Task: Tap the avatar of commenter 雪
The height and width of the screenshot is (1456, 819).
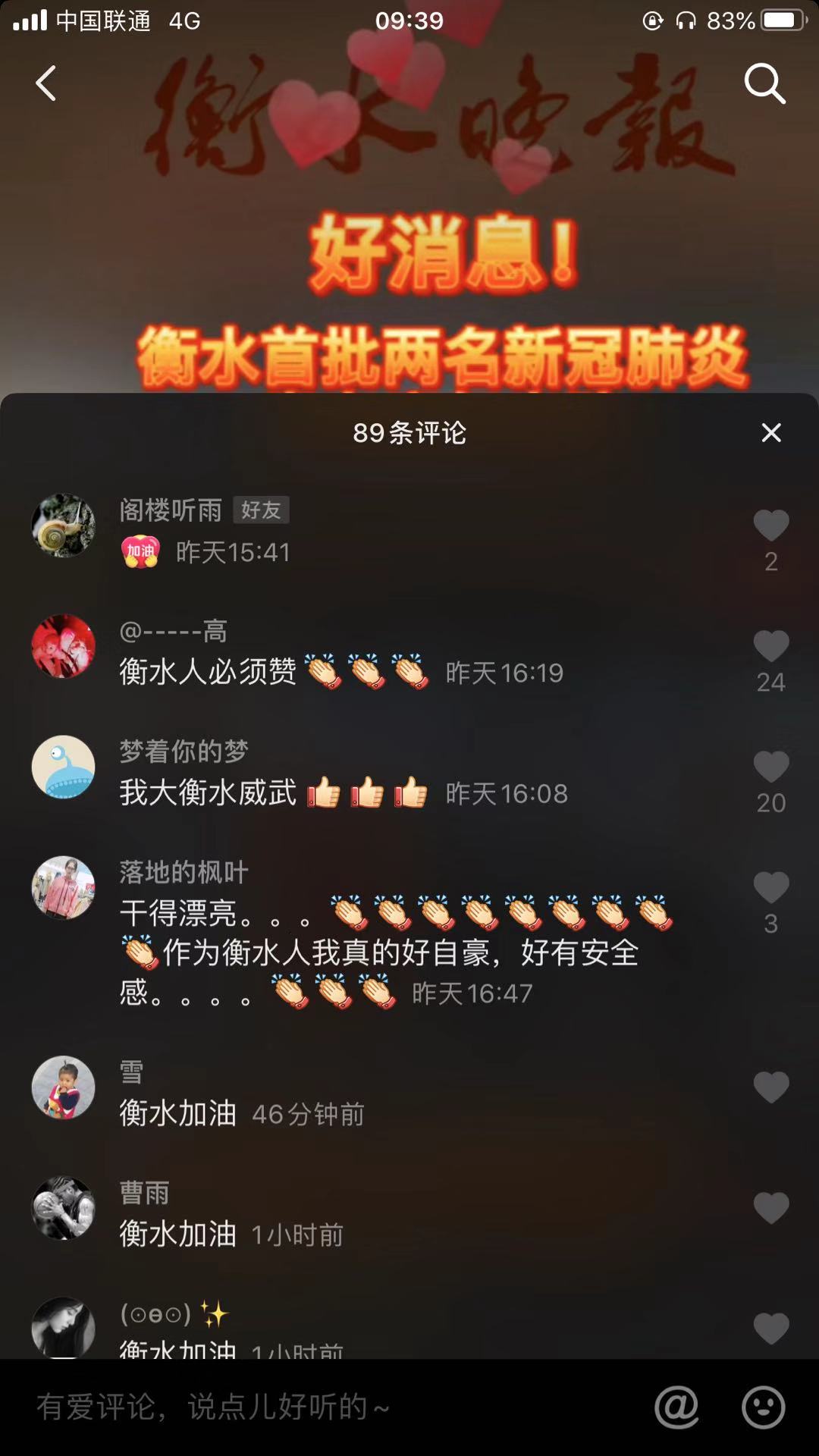Action: click(x=63, y=1087)
